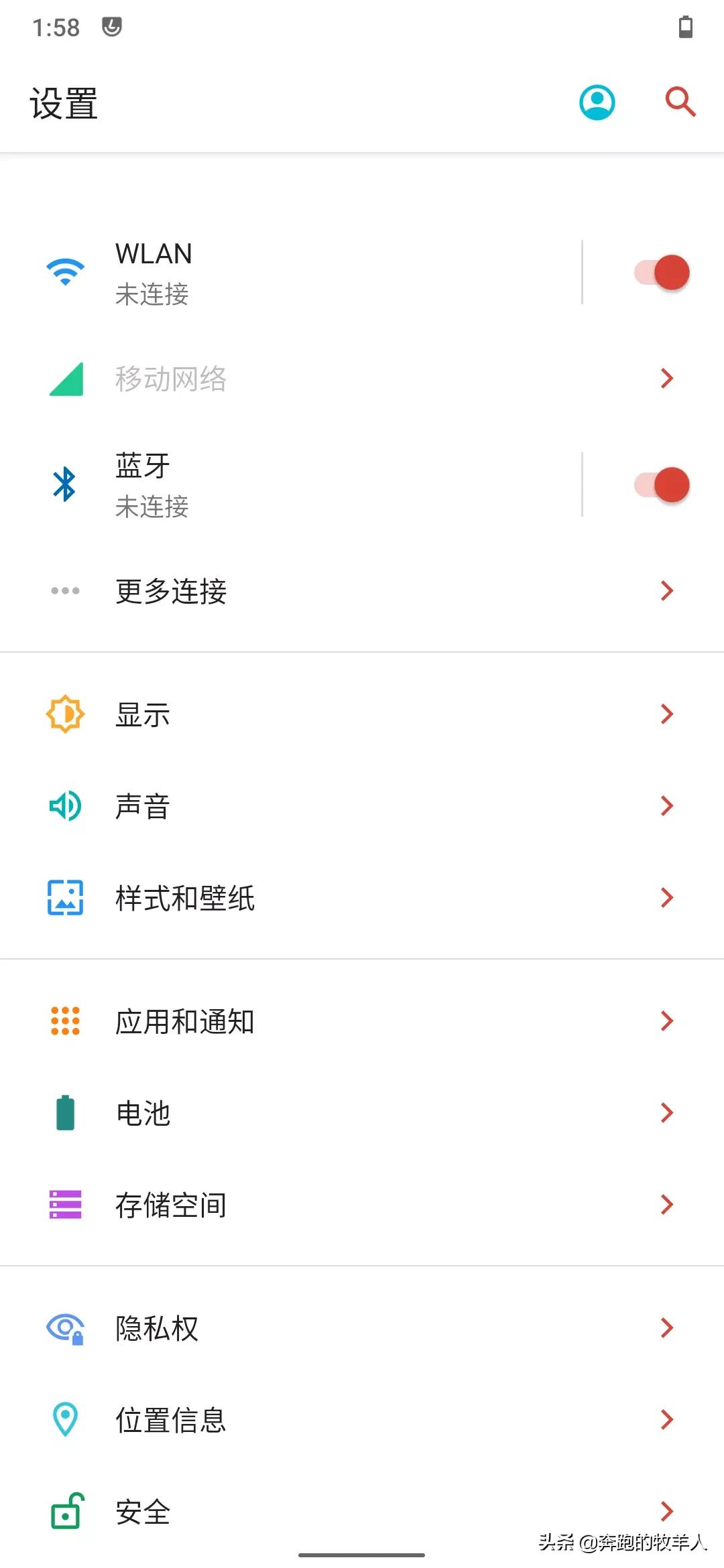Open 电池 via the battery icon
This screenshot has height=1568, width=724.
click(64, 1112)
